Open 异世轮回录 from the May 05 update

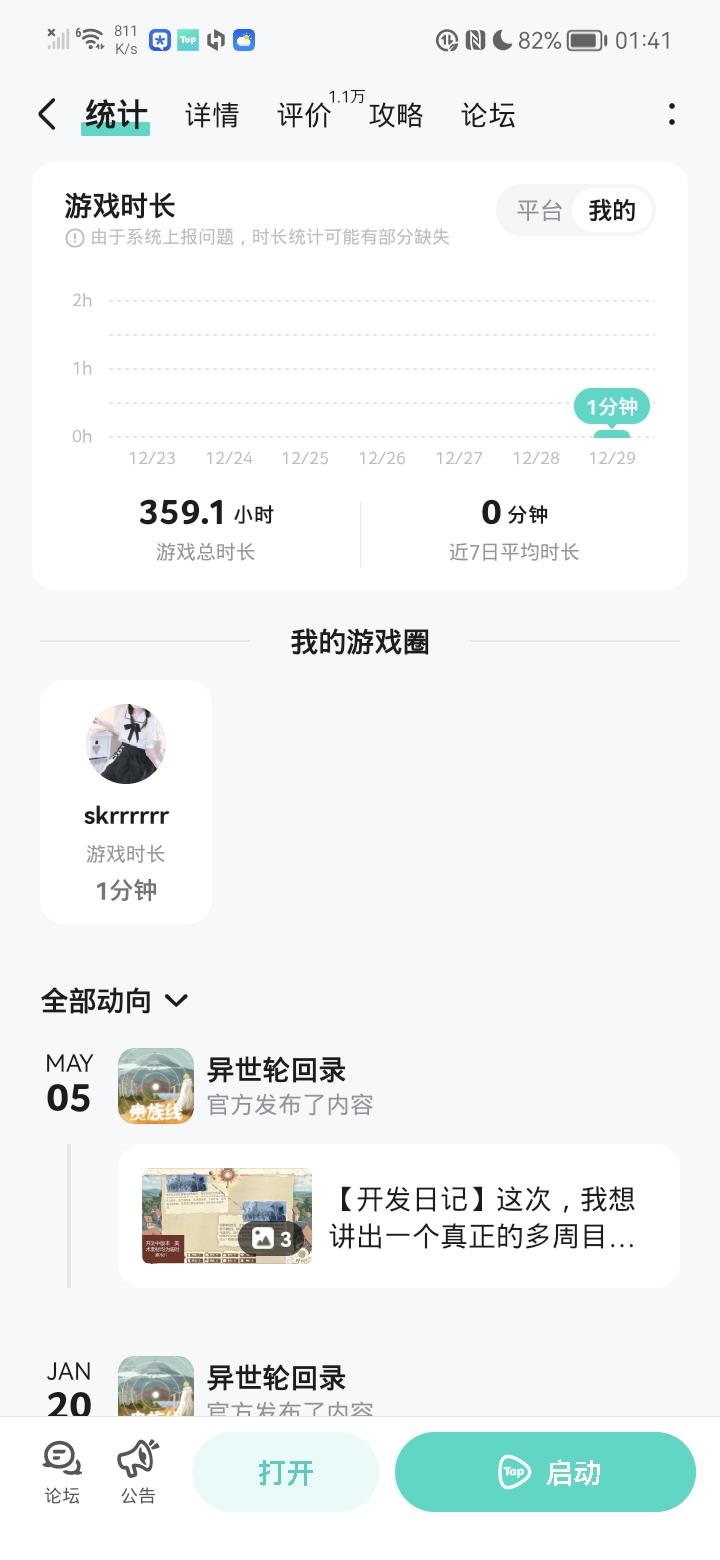point(275,1070)
